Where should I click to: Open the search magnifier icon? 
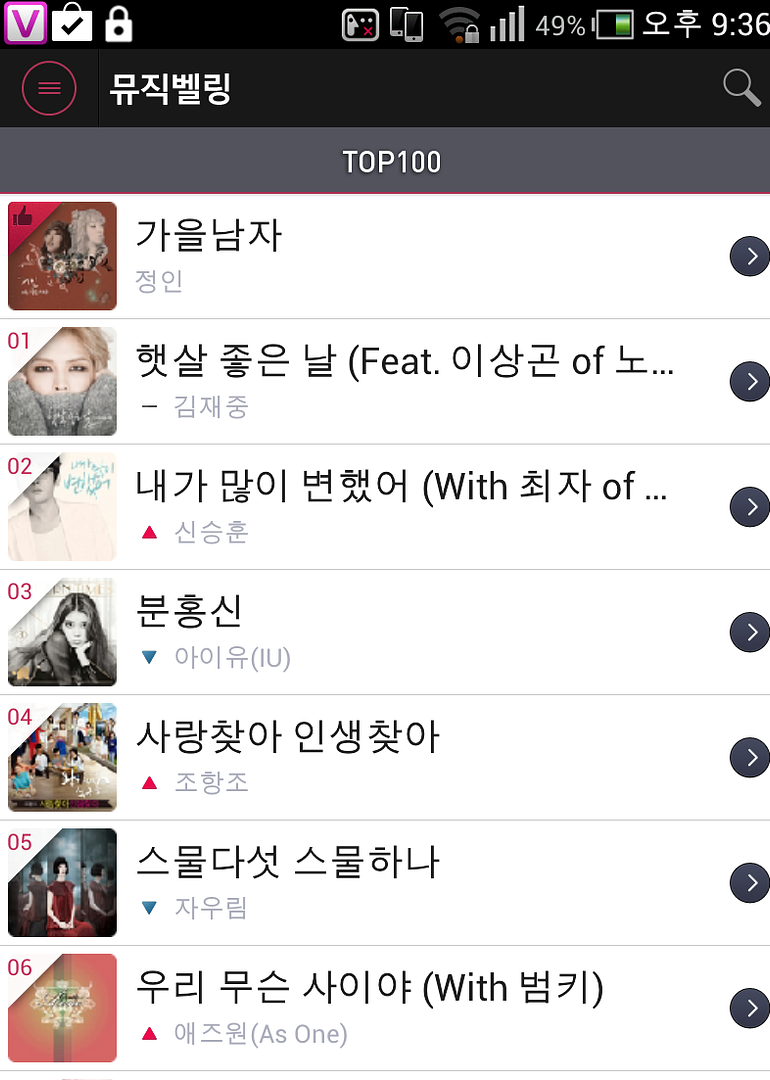741,88
